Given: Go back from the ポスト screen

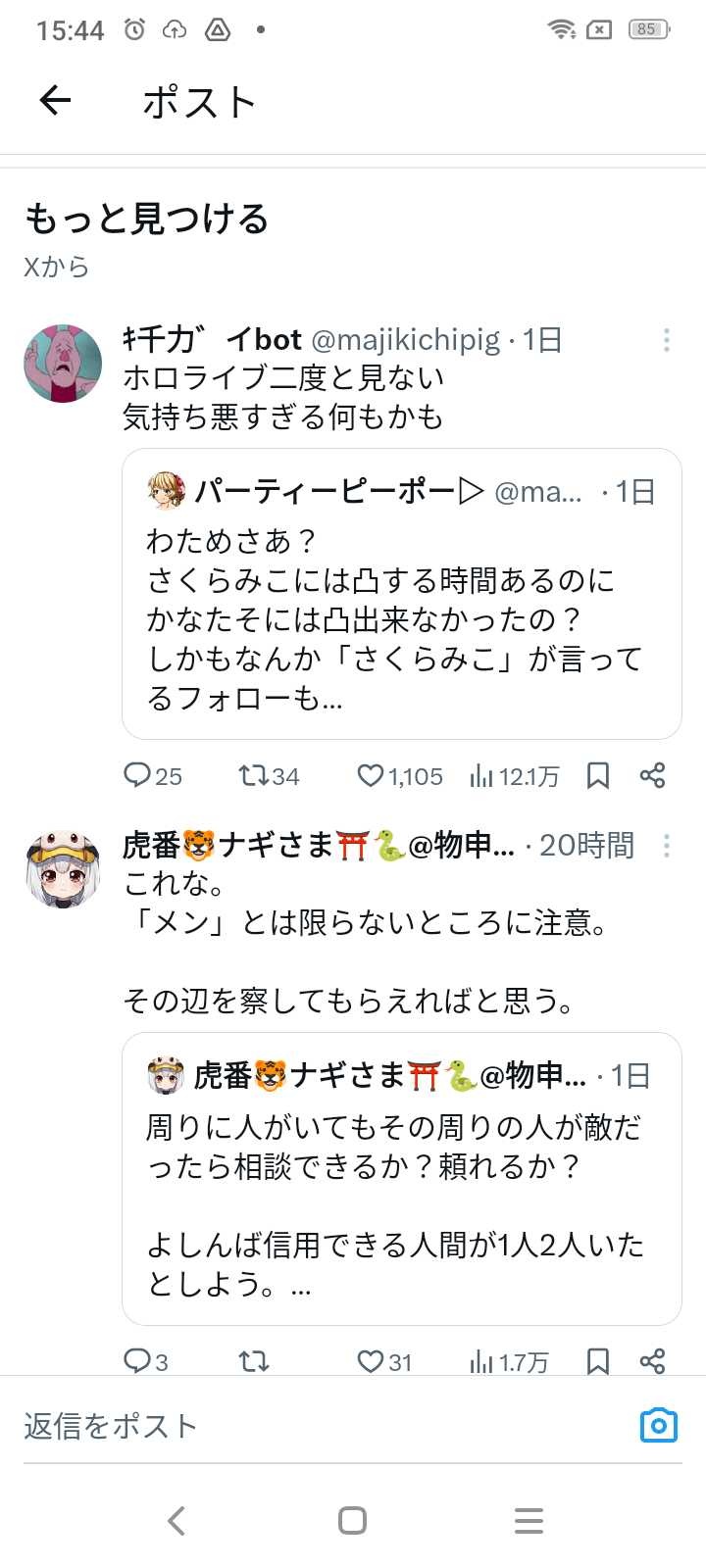Looking at the screenshot, I should (55, 100).
